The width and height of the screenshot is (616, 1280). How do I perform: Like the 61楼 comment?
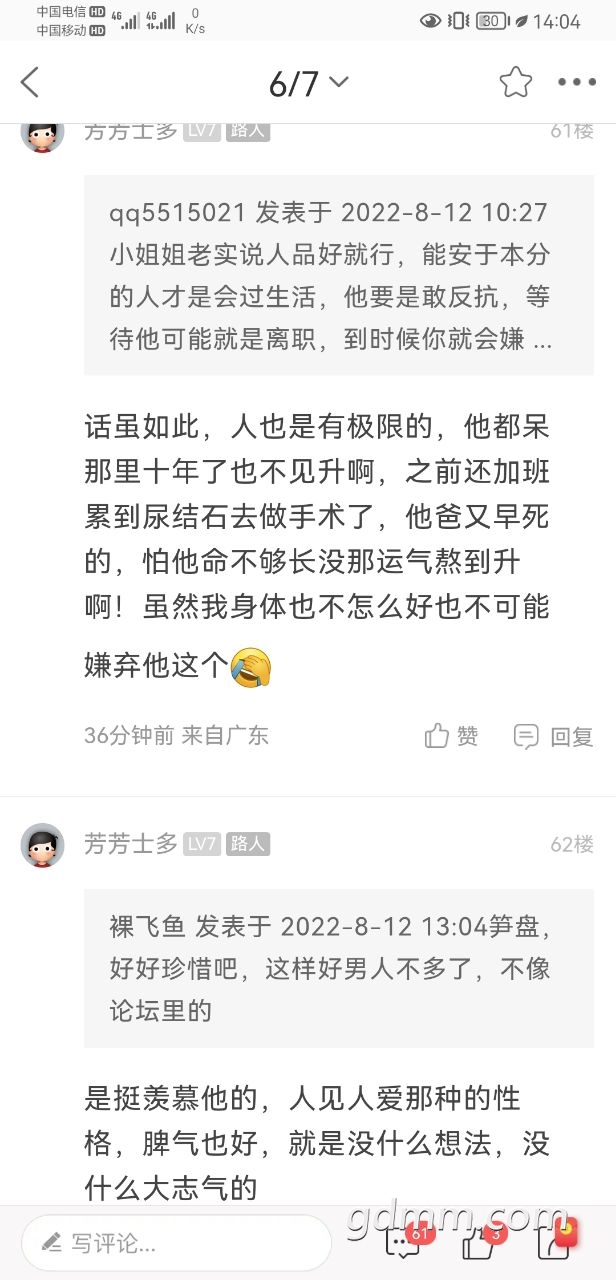[451, 736]
